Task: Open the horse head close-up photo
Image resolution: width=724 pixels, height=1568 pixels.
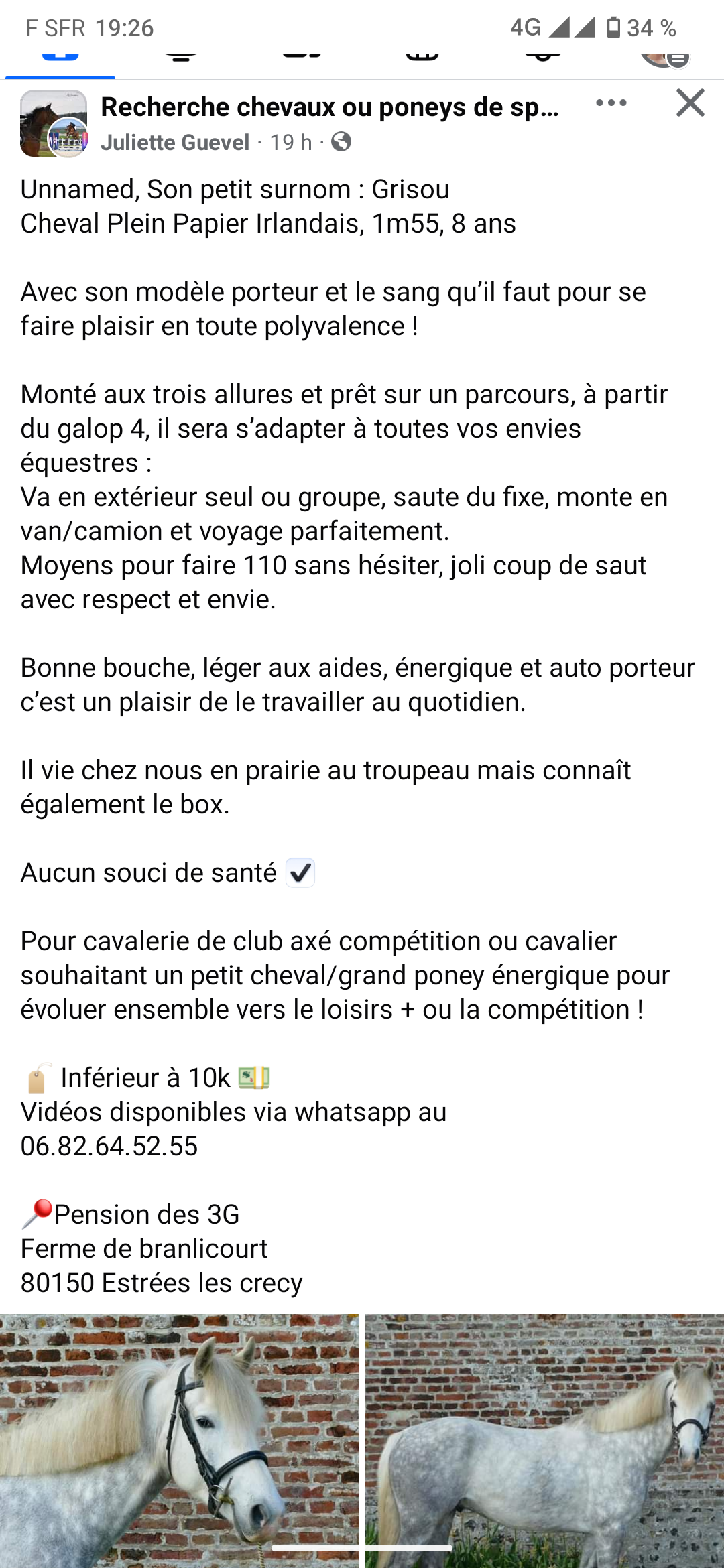Action: click(x=179, y=1439)
